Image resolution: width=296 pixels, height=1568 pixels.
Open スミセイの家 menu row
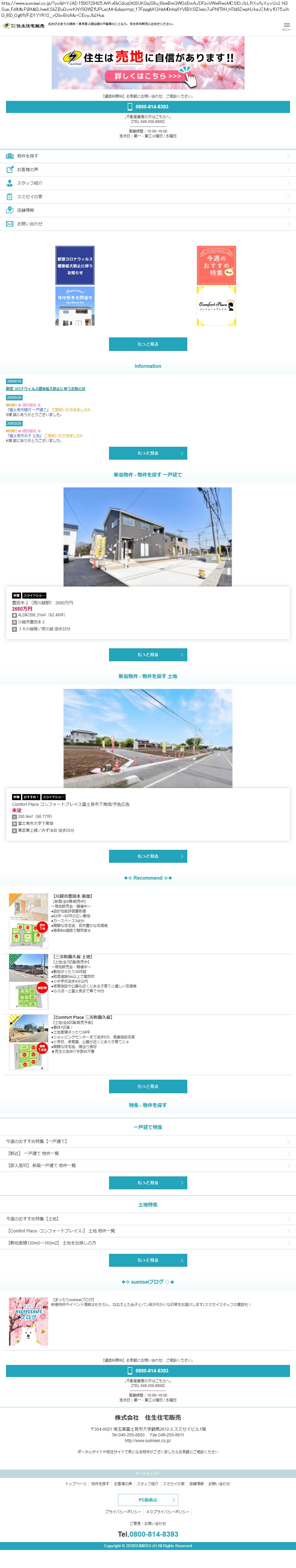coord(148,197)
